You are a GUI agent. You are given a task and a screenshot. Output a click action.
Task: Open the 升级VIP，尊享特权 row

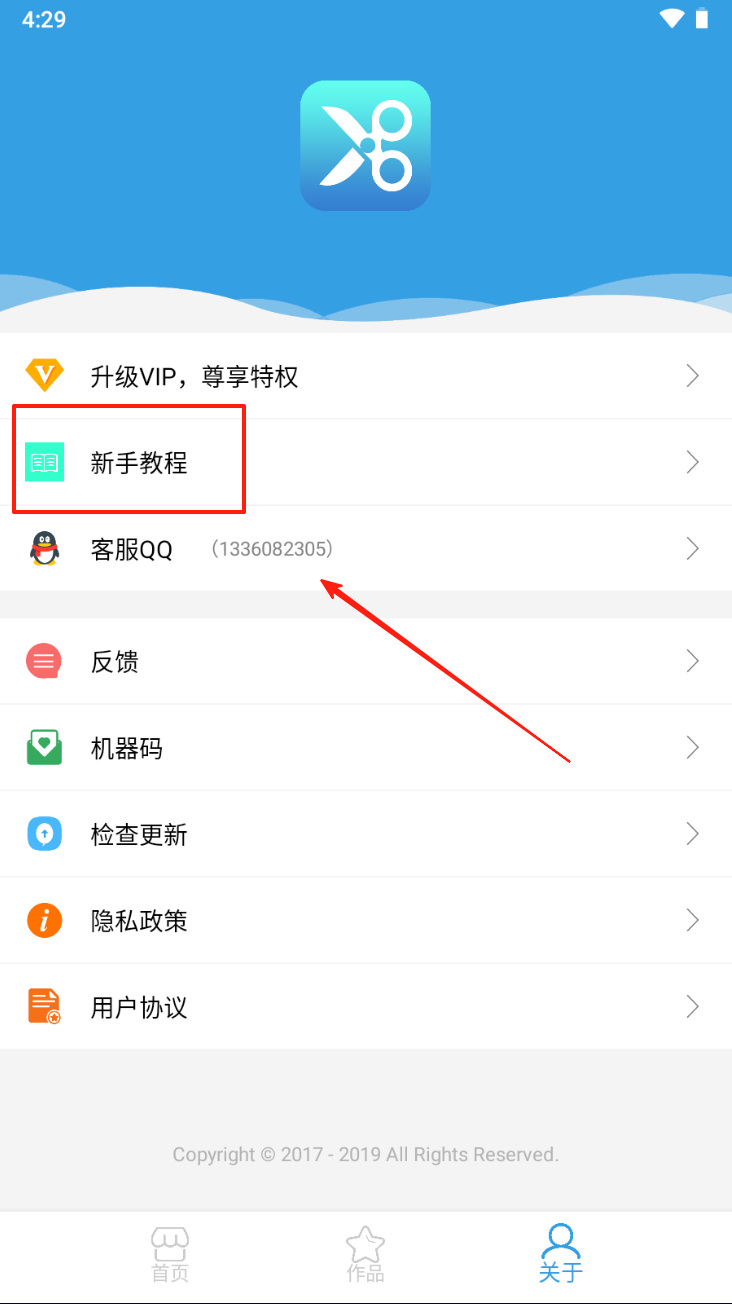tap(366, 376)
